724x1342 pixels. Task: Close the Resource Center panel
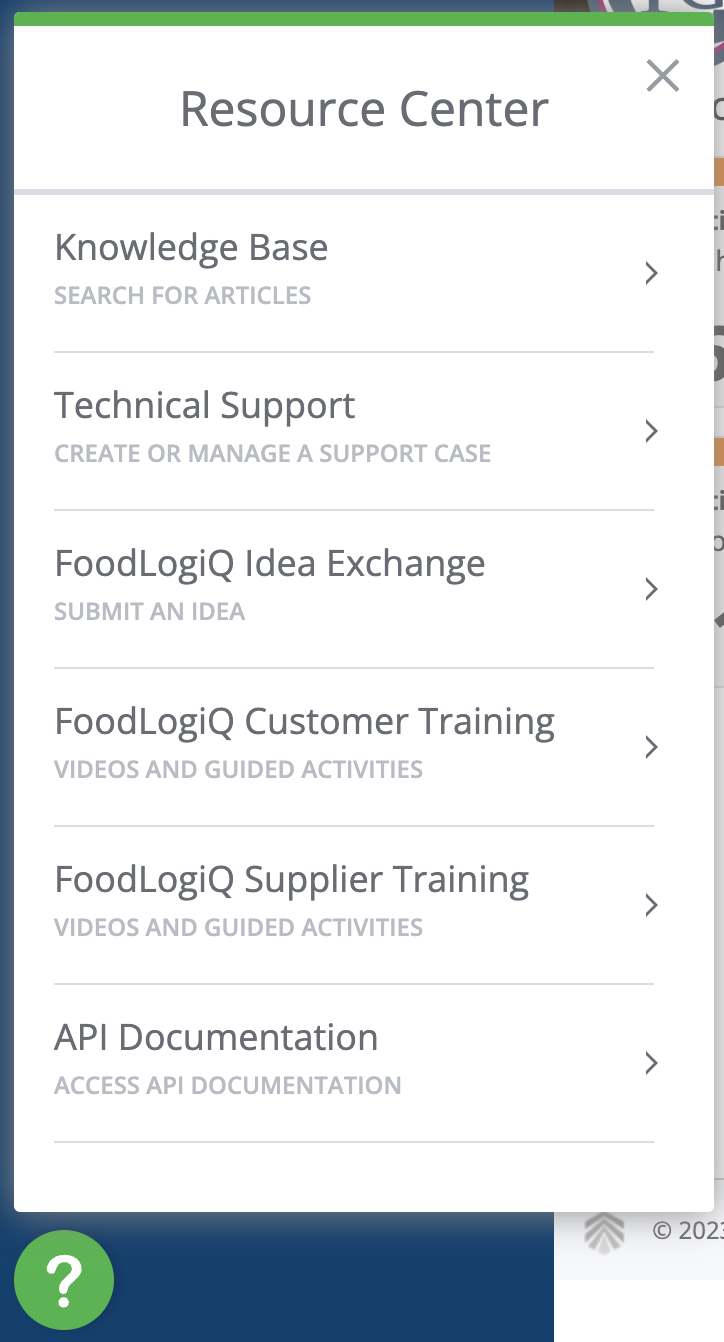[x=663, y=76]
